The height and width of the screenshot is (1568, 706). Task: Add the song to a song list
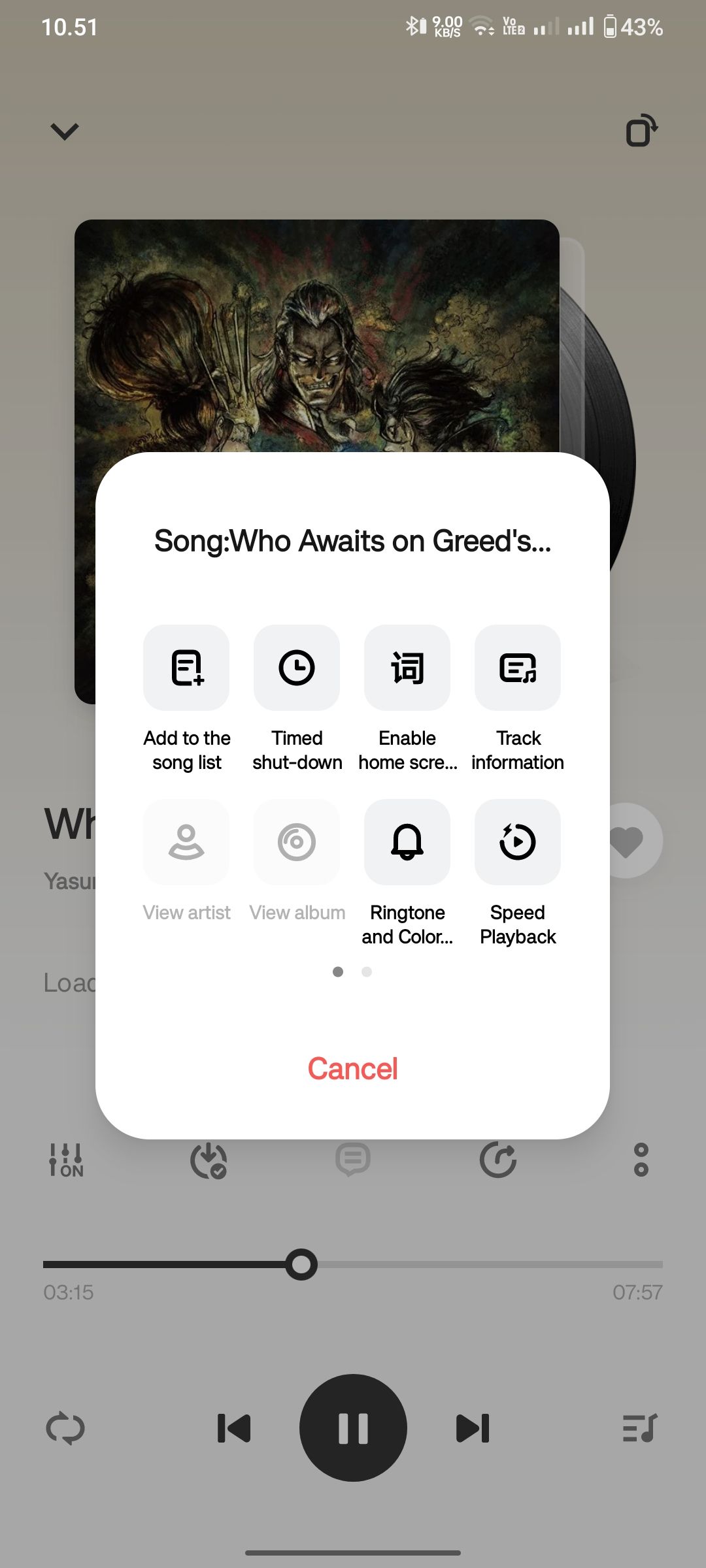tap(186, 668)
